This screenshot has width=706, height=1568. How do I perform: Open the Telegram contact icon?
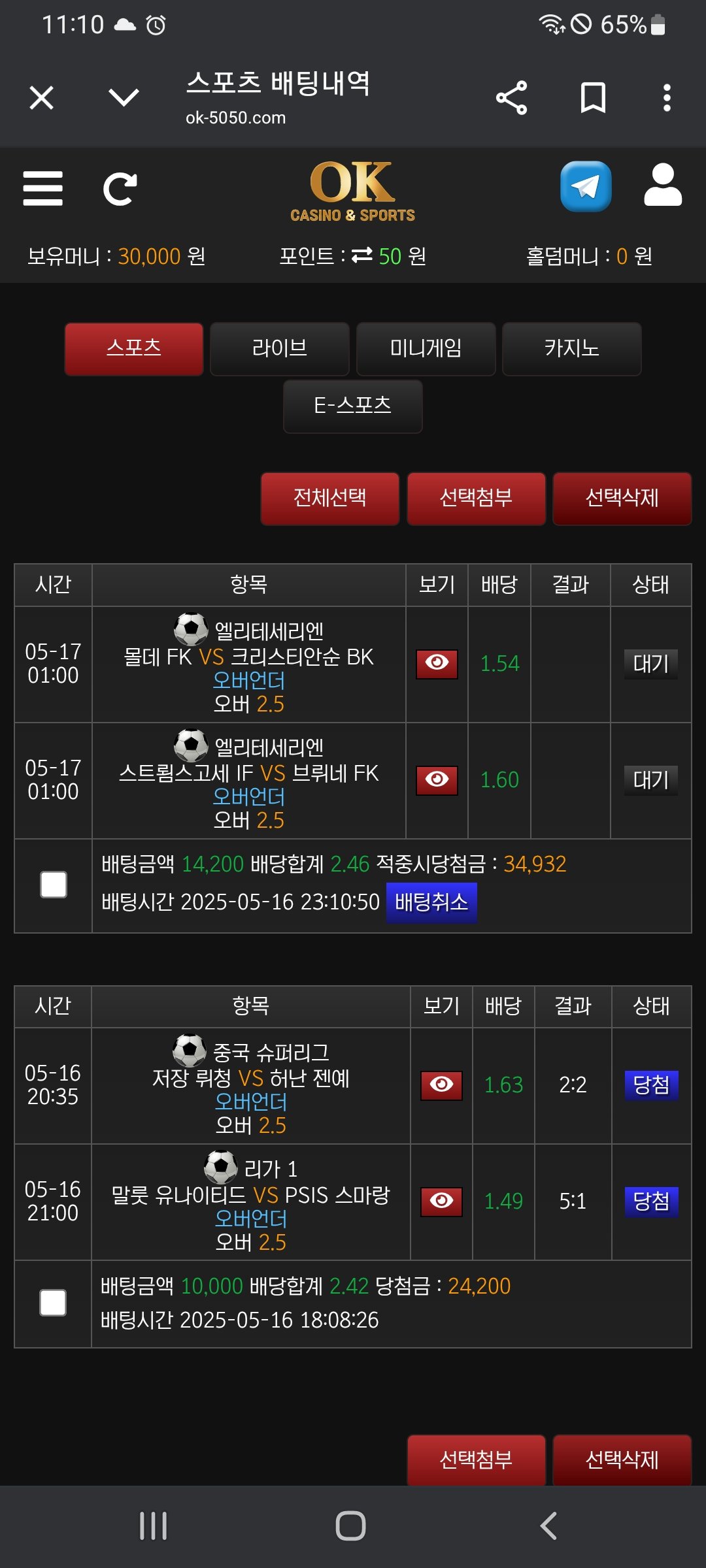click(x=586, y=187)
